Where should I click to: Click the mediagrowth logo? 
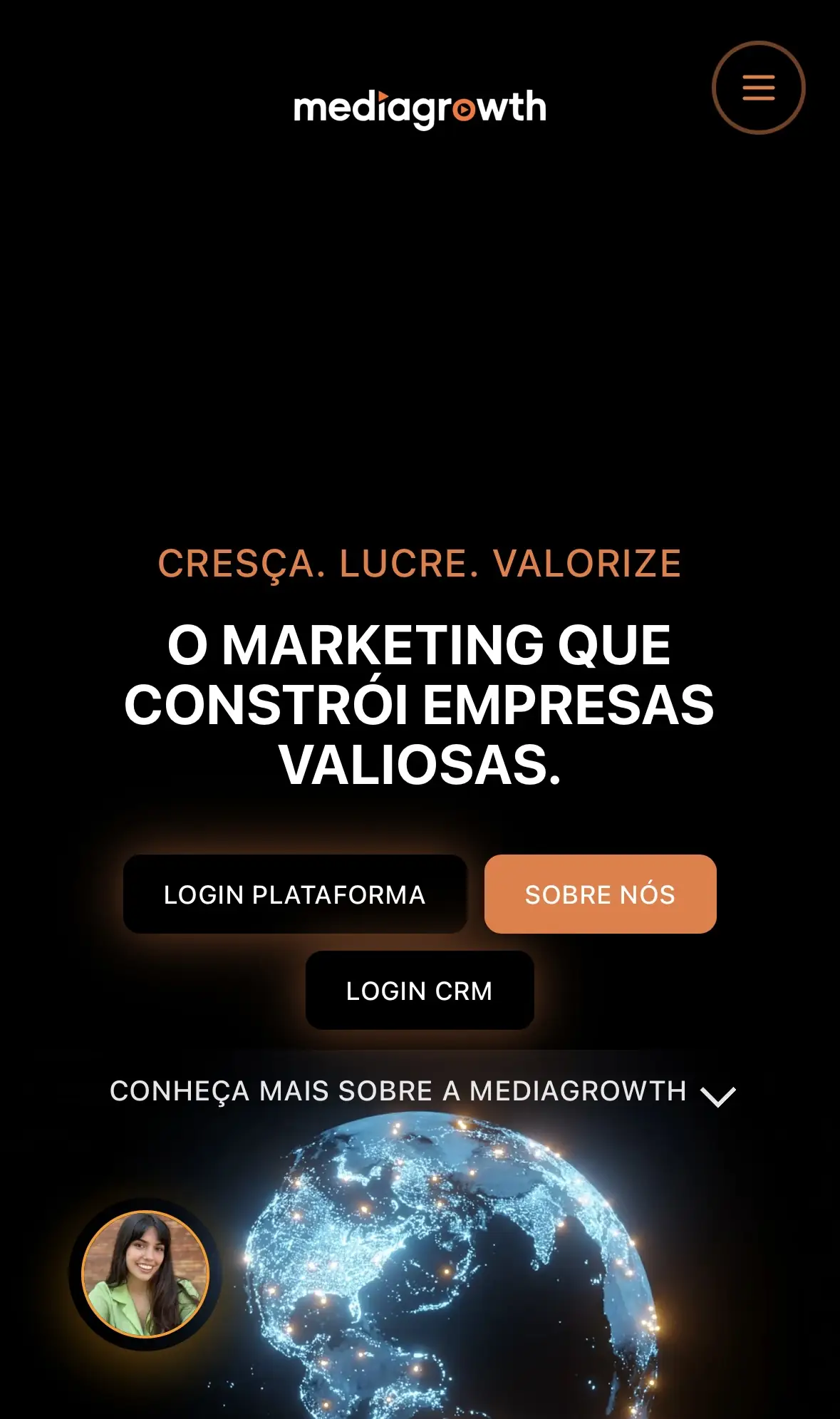(420, 108)
